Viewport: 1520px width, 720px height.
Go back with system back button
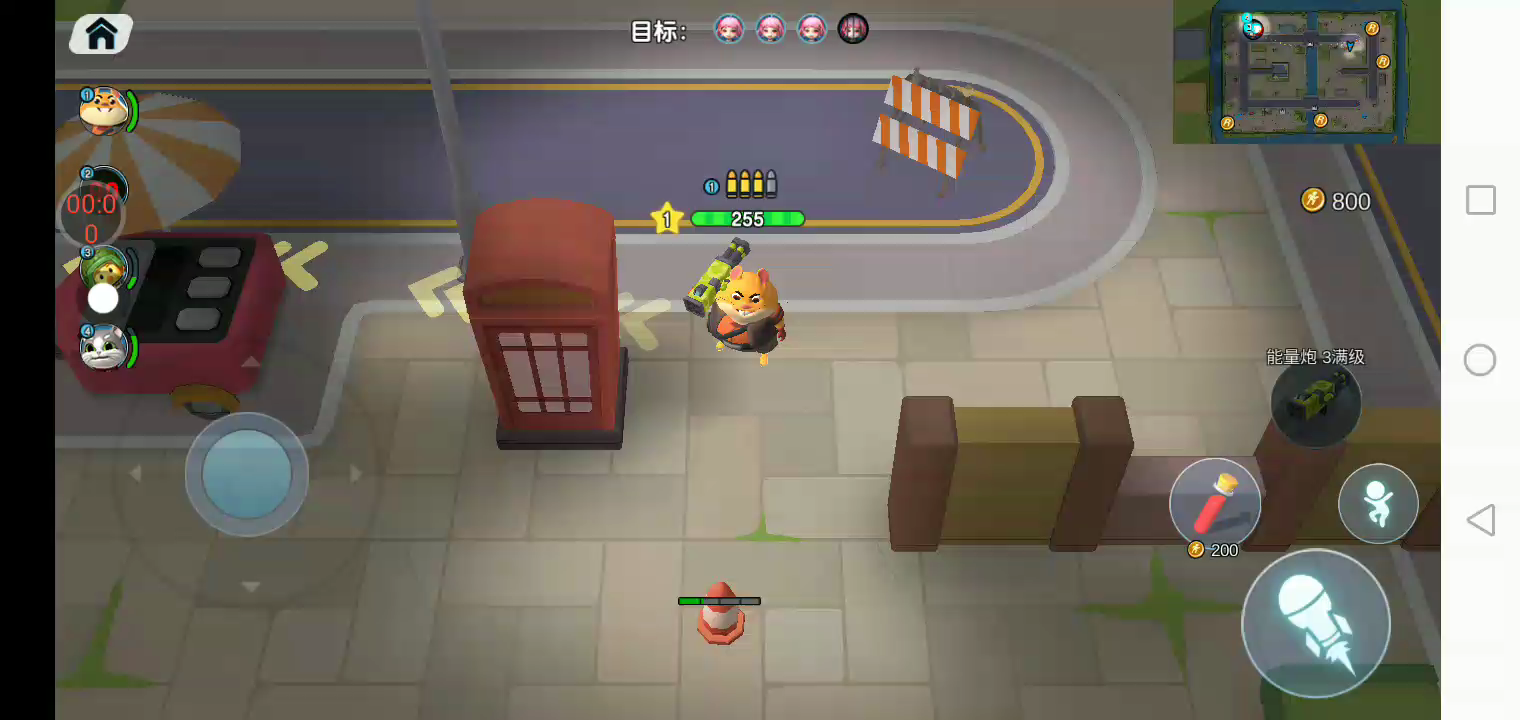(1480, 520)
